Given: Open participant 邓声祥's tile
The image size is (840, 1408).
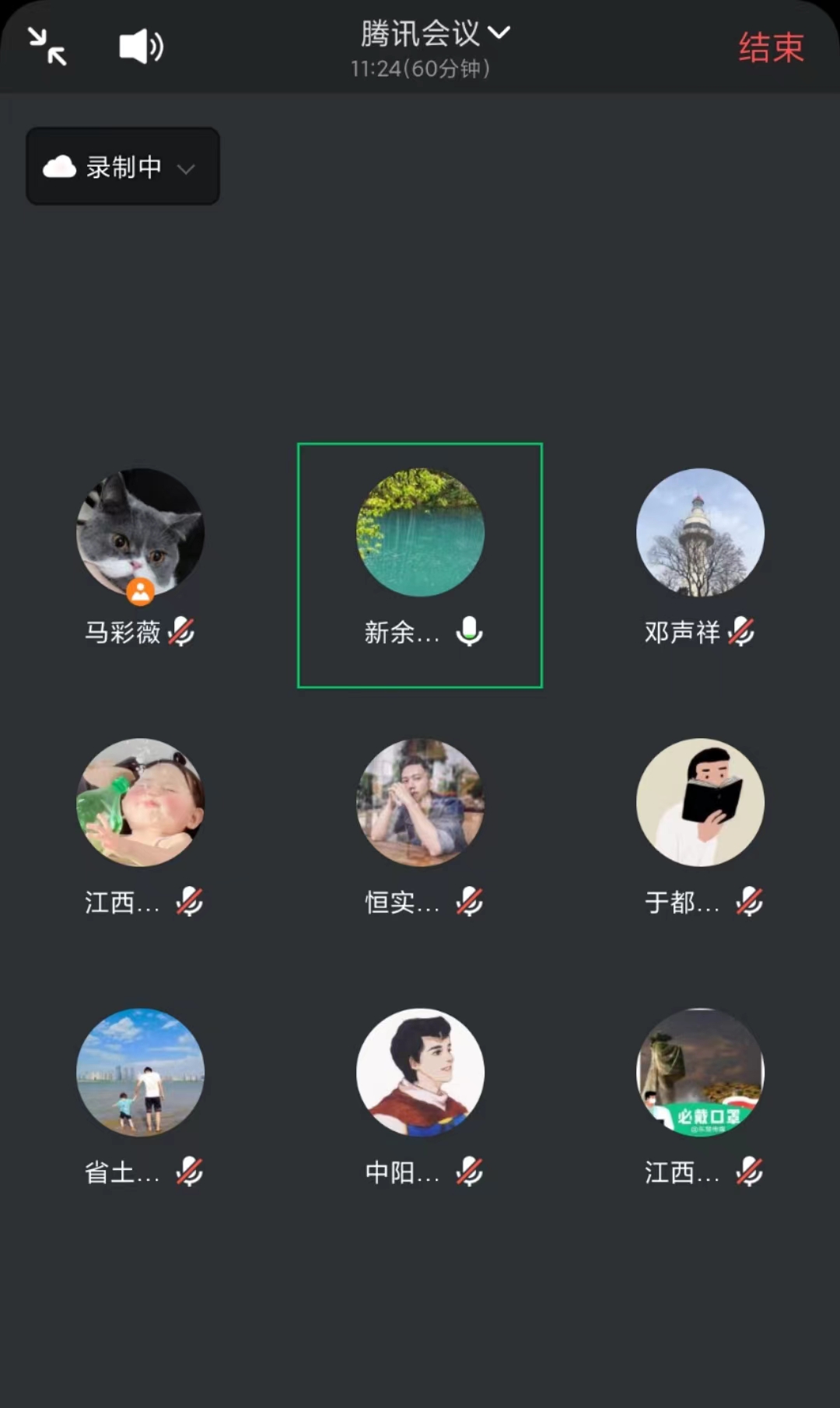Looking at the screenshot, I should click(x=700, y=533).
